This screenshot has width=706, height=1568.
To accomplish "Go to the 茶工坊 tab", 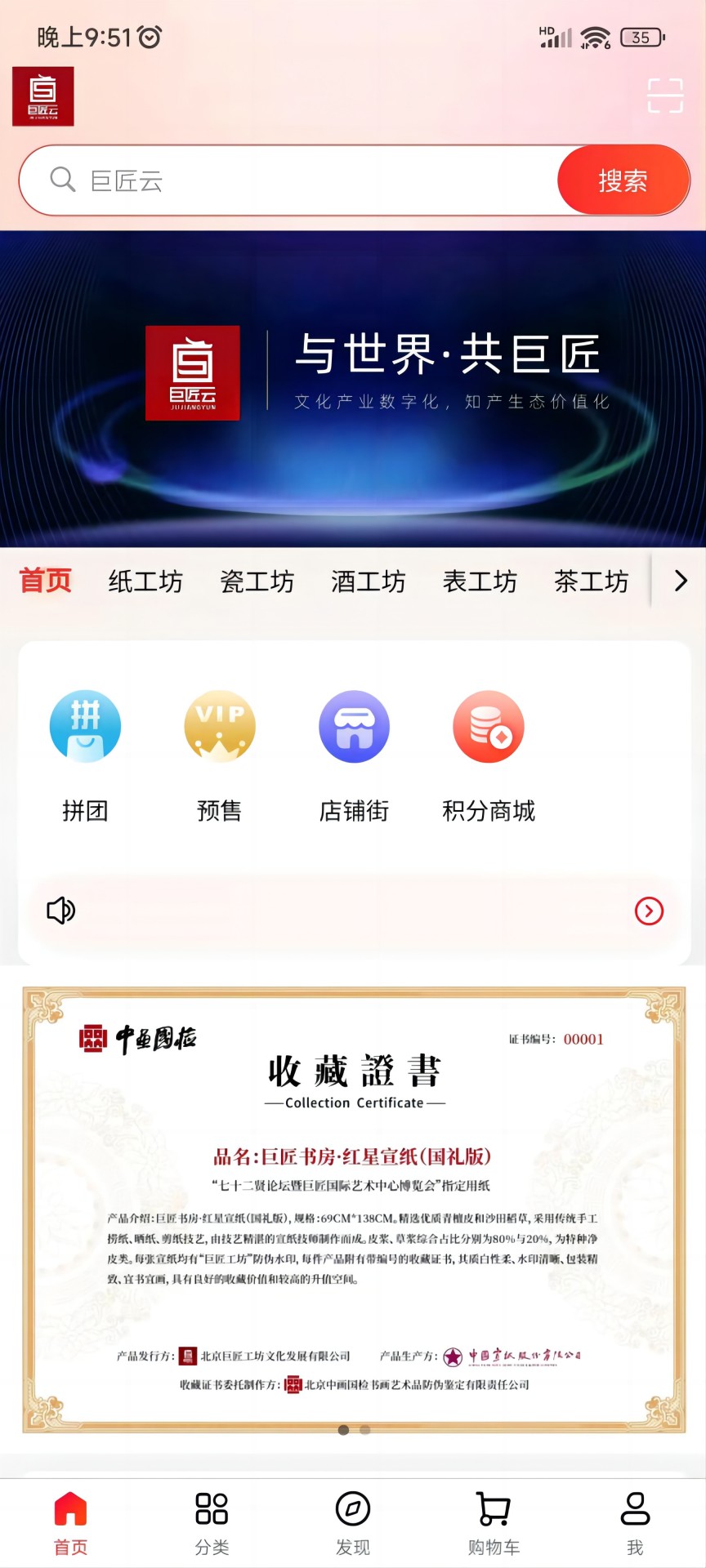I will pyautogui.click(x=591, y=581).
